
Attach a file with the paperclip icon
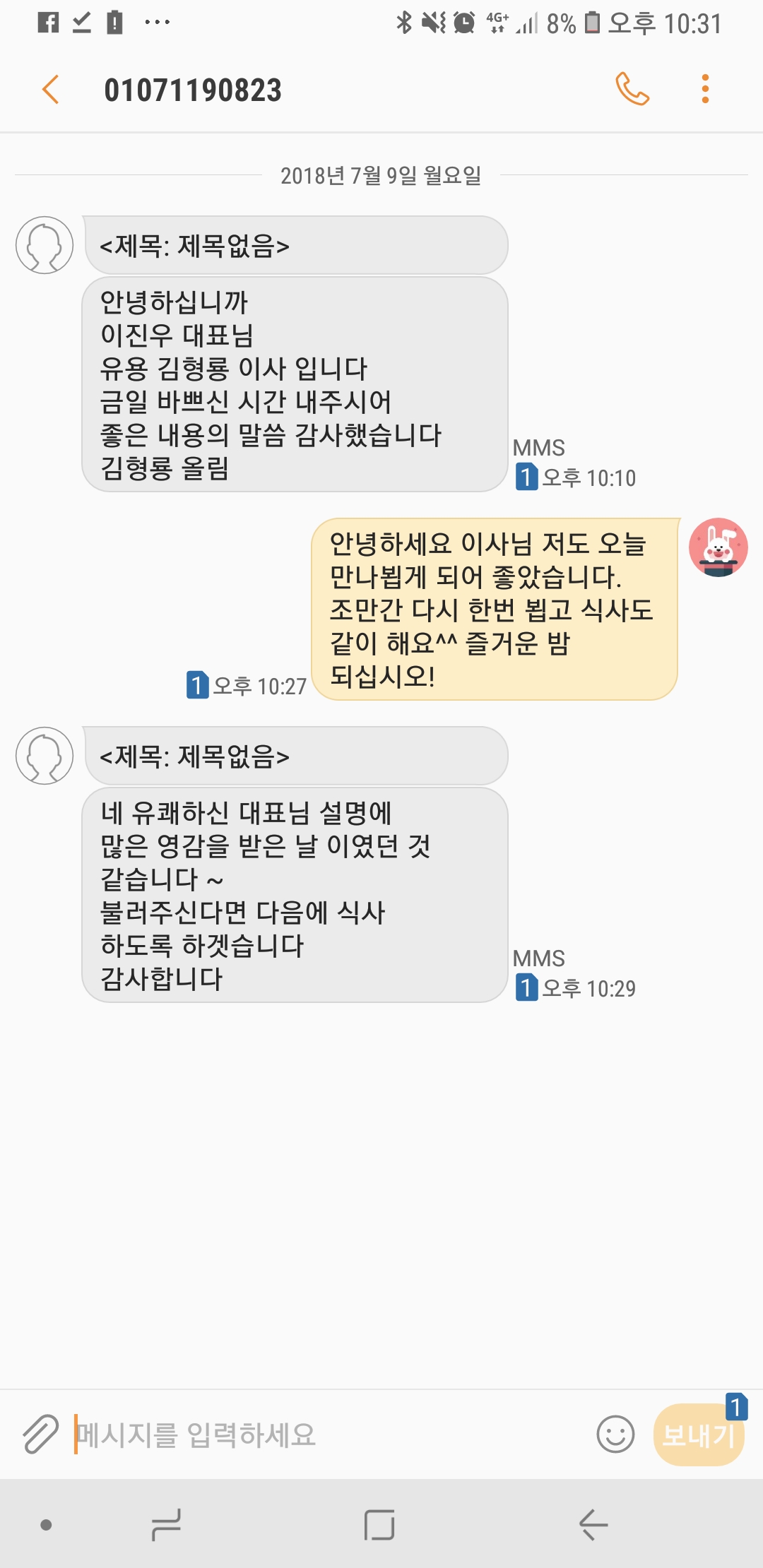coord(40,1435)
